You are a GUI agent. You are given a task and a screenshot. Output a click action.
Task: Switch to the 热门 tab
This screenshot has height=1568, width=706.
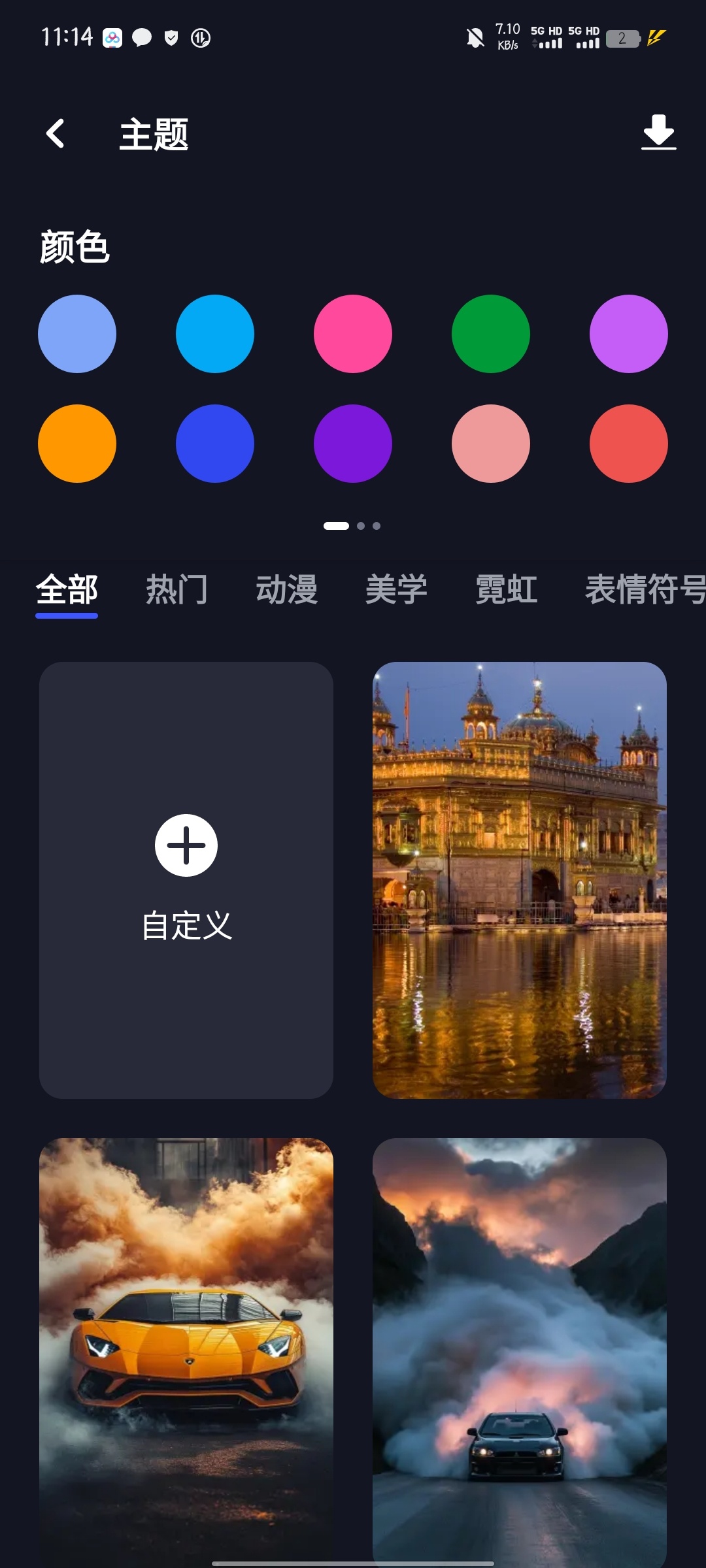pos(176,589)
